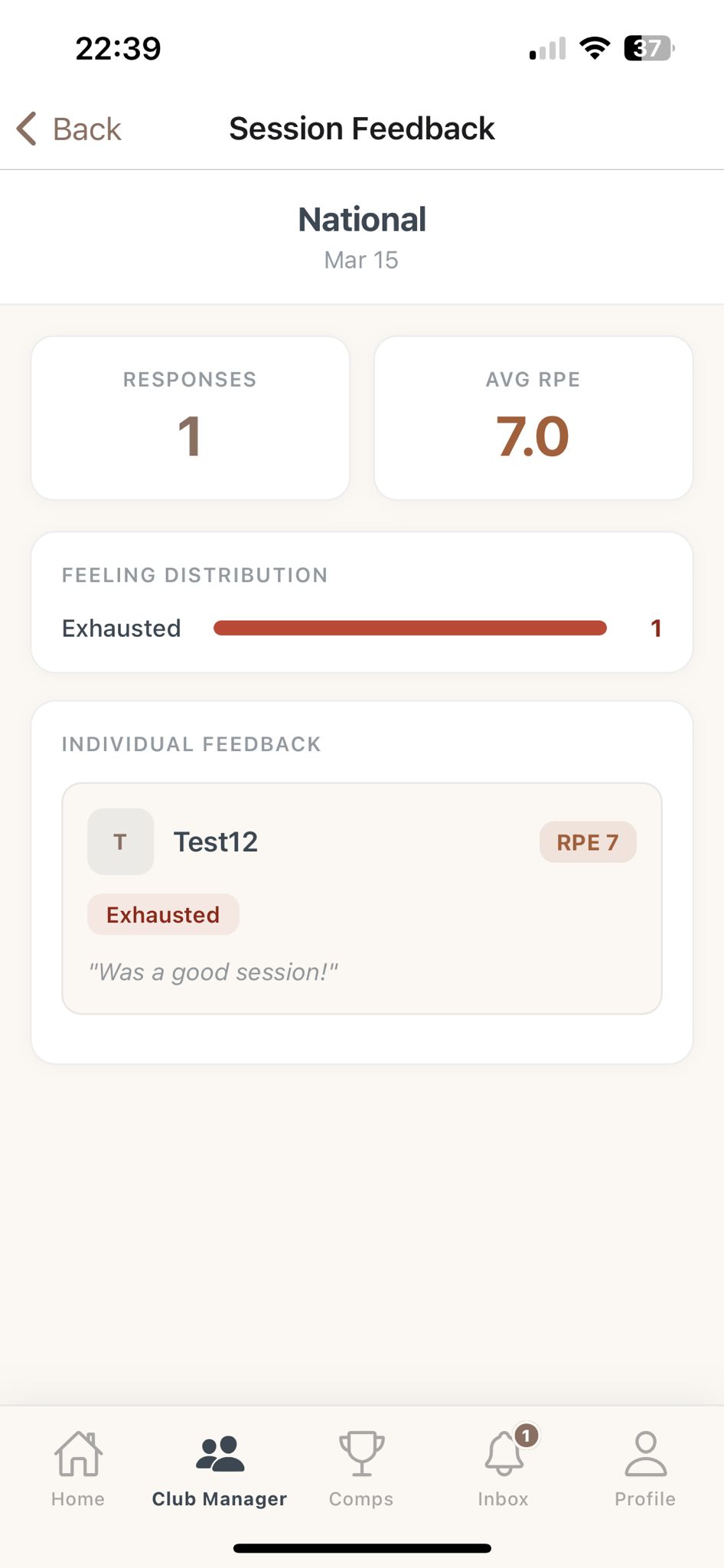Expand Test12's individual feedback card
The height and width of the screenshot is (1568, 724).
click(x=361, y=896)
